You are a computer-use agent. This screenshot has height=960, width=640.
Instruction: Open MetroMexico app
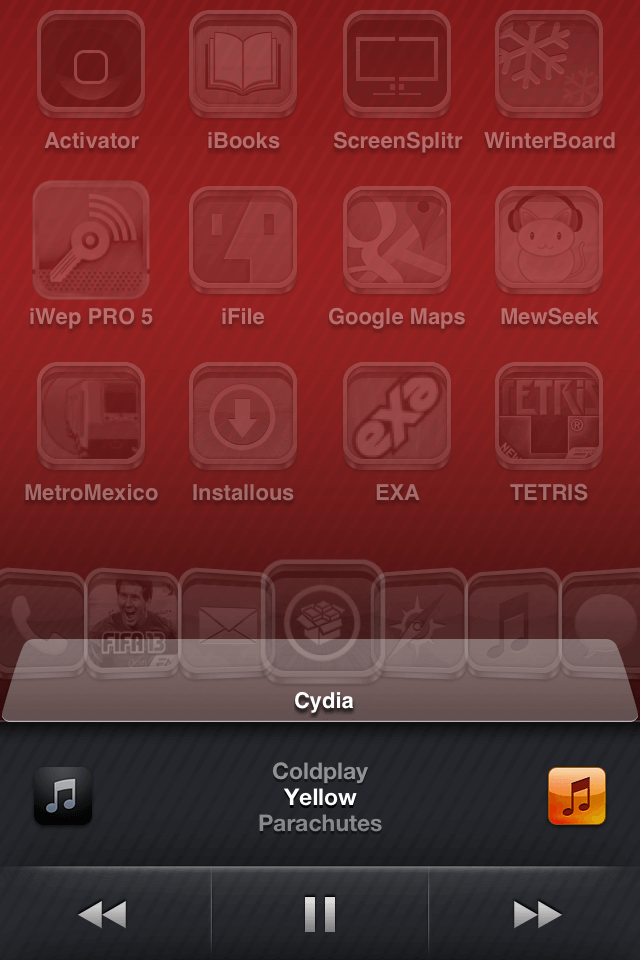click(x=91, y=416)
